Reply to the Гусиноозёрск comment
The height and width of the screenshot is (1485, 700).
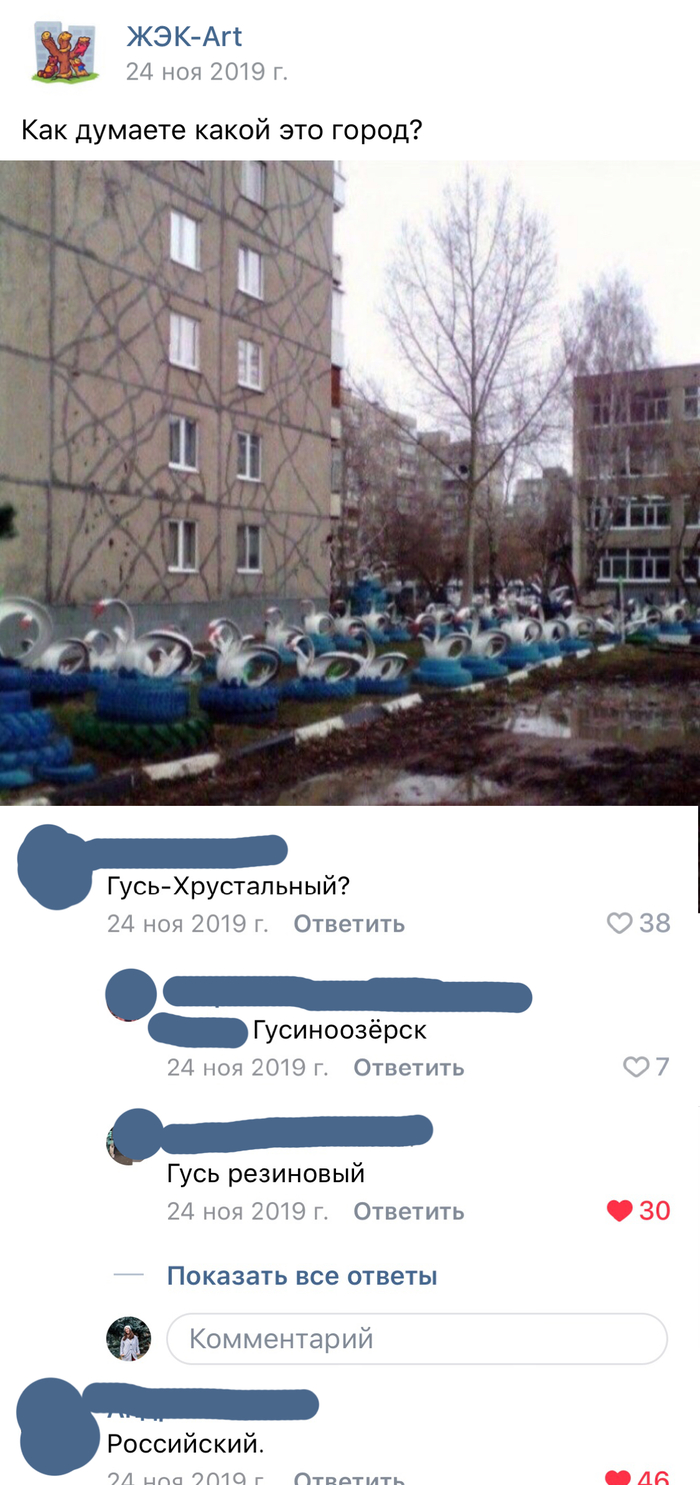[x=408, y=1067]
